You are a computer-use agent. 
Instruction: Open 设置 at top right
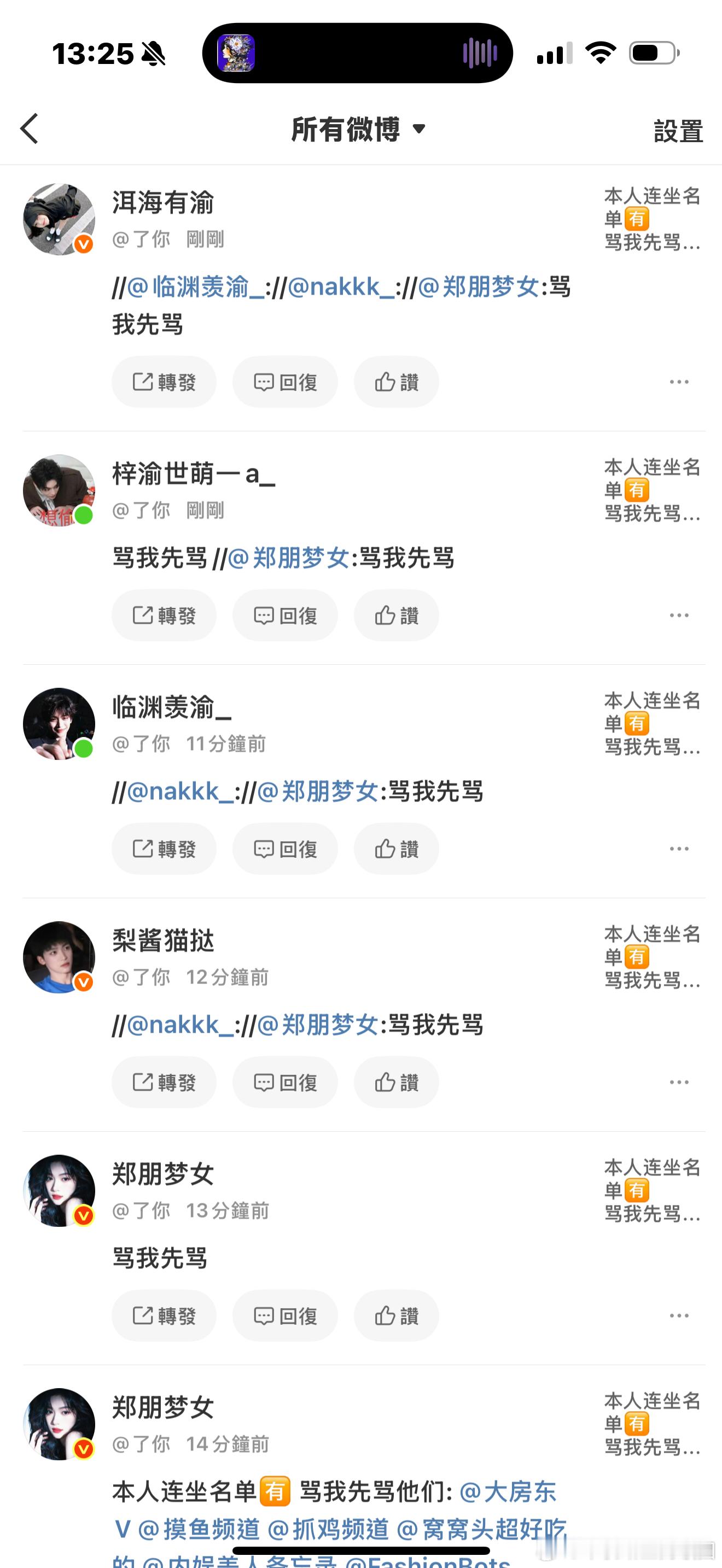pos(678,130)
